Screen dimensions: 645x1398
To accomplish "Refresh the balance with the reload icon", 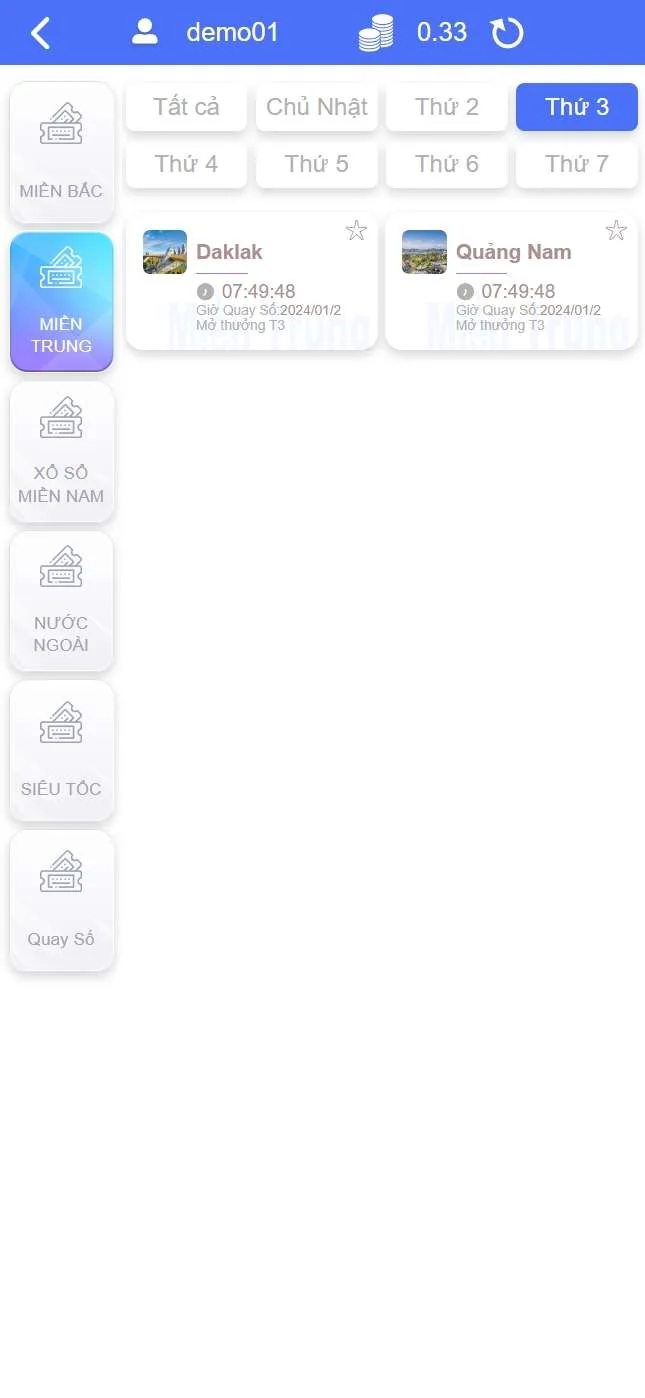I will point(507,33).
